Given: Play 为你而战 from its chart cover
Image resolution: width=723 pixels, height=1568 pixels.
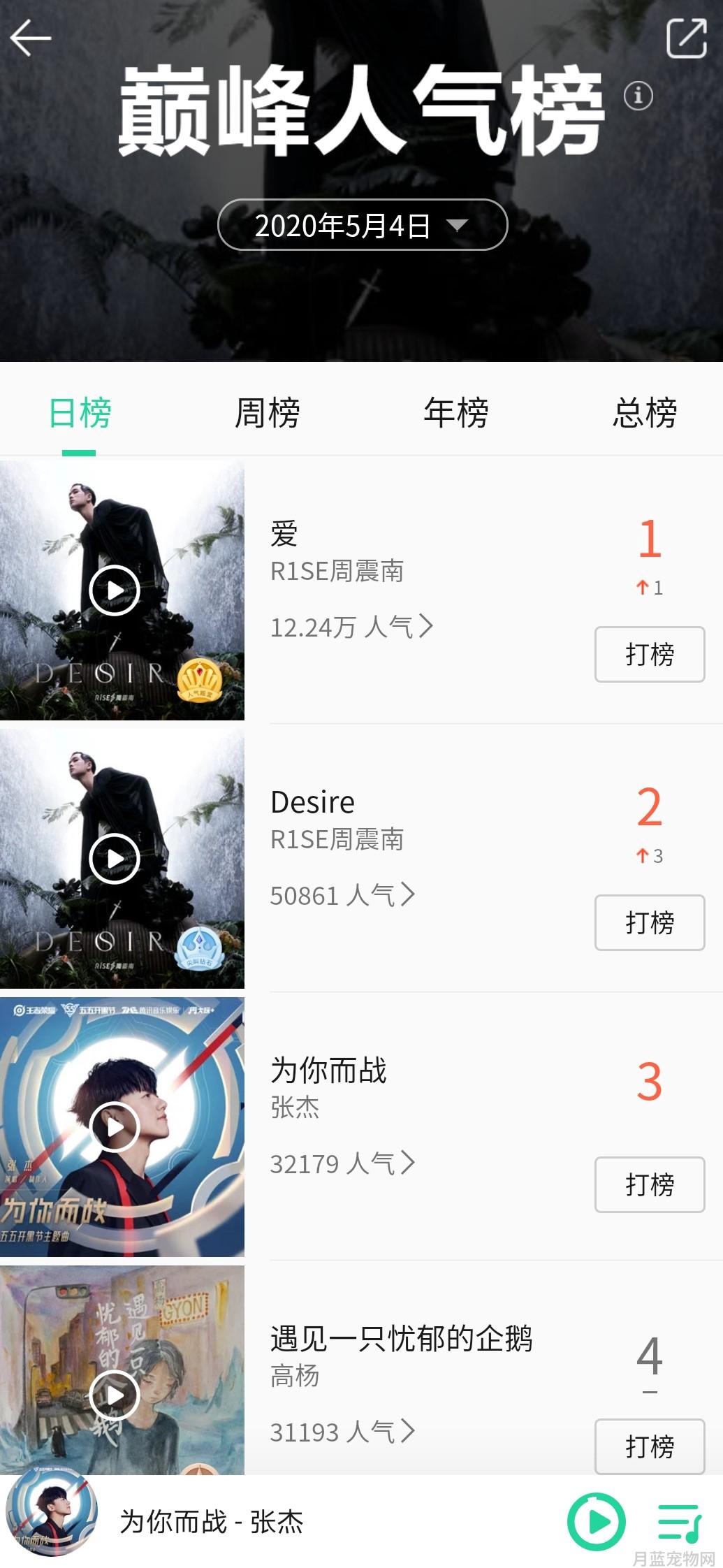Looking at the screenshot, I should tap(115, 1127).
